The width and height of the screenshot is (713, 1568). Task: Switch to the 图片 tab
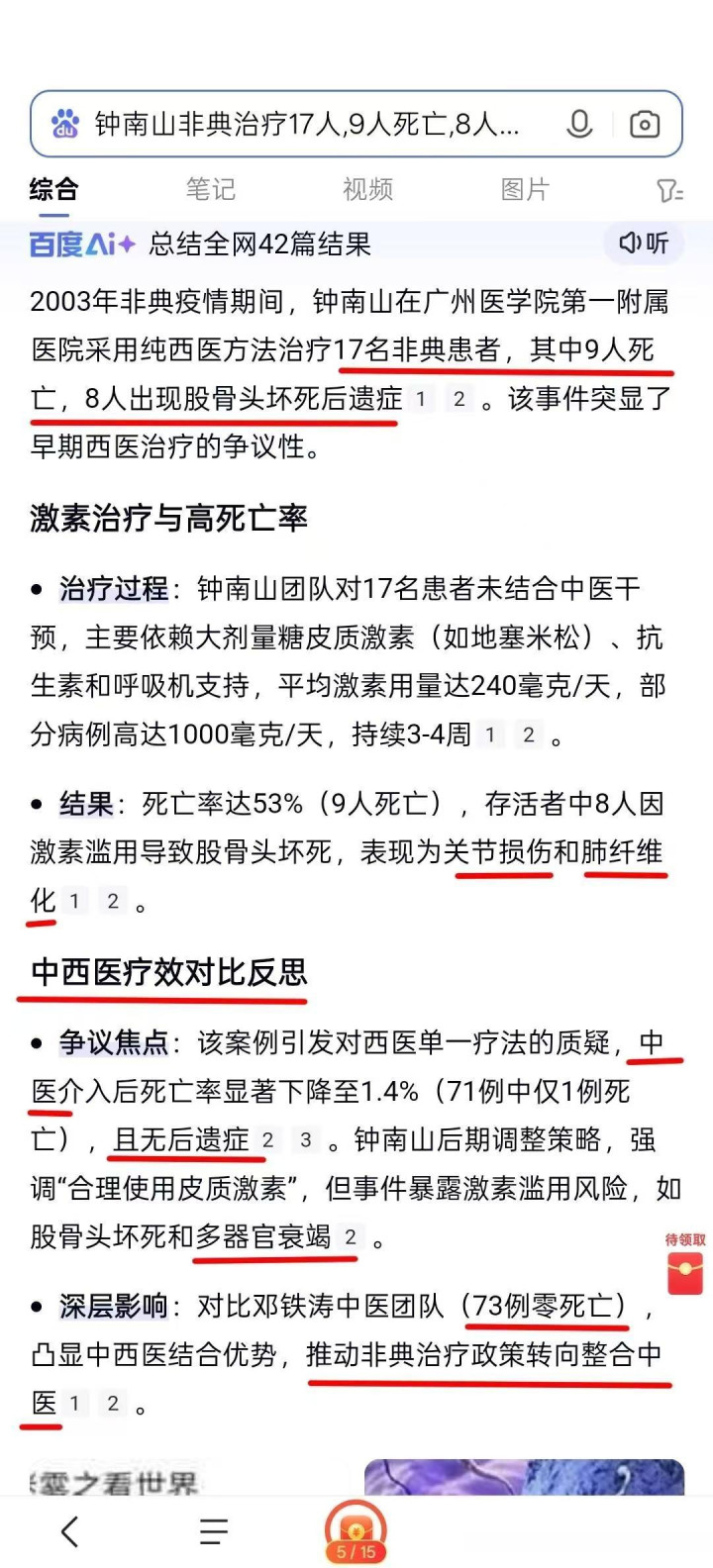(525, 189)
